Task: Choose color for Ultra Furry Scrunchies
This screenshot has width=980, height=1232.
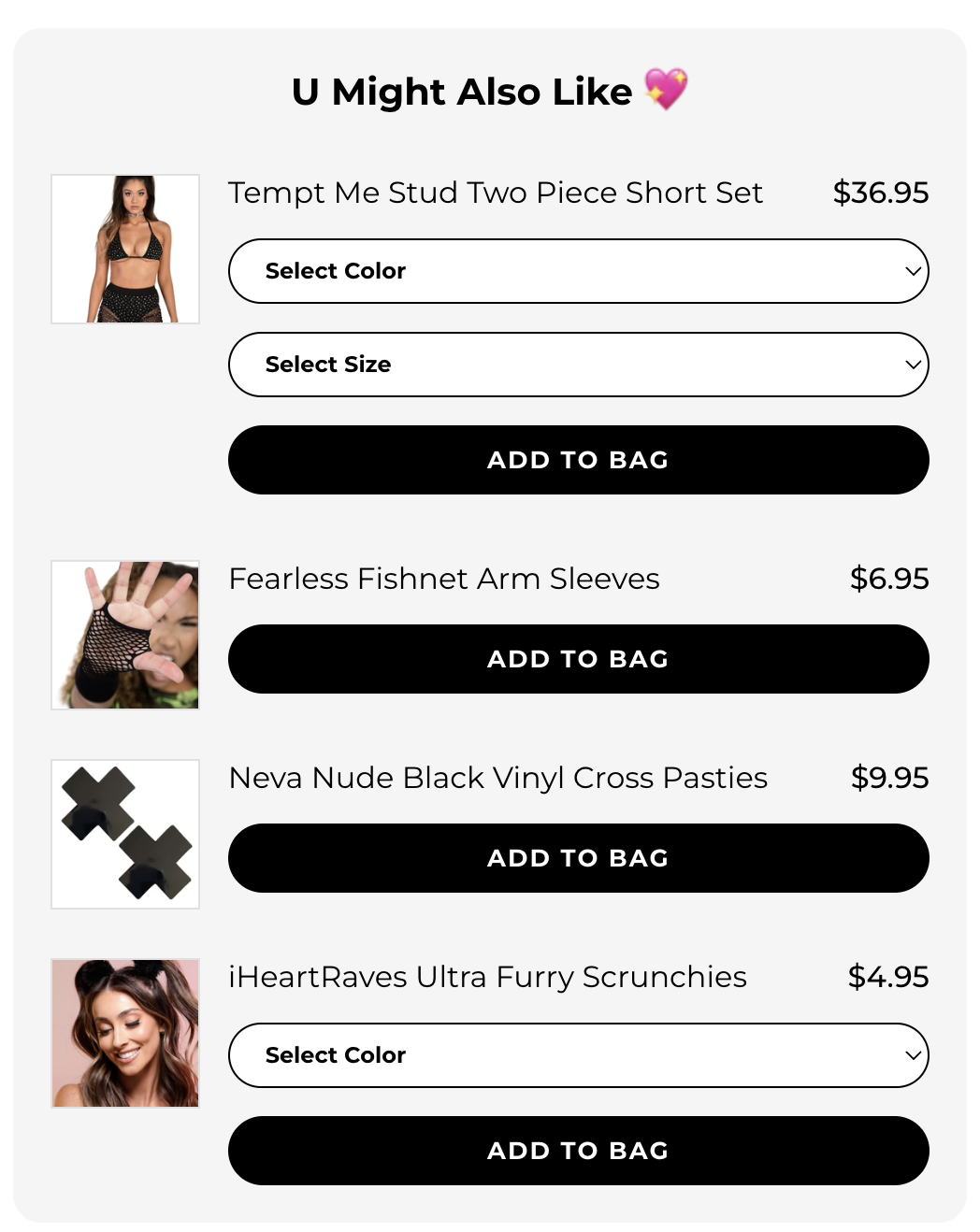Action: click(578, 1055)
